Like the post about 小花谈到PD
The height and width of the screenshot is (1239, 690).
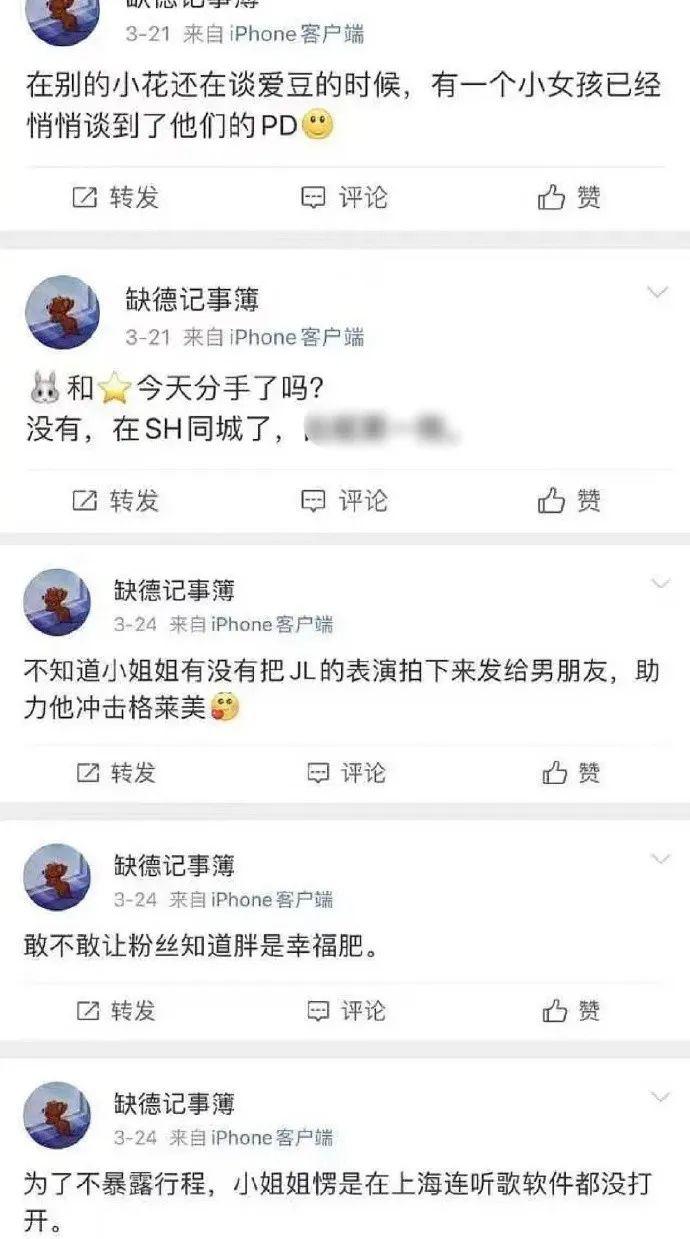coord(570,197)
